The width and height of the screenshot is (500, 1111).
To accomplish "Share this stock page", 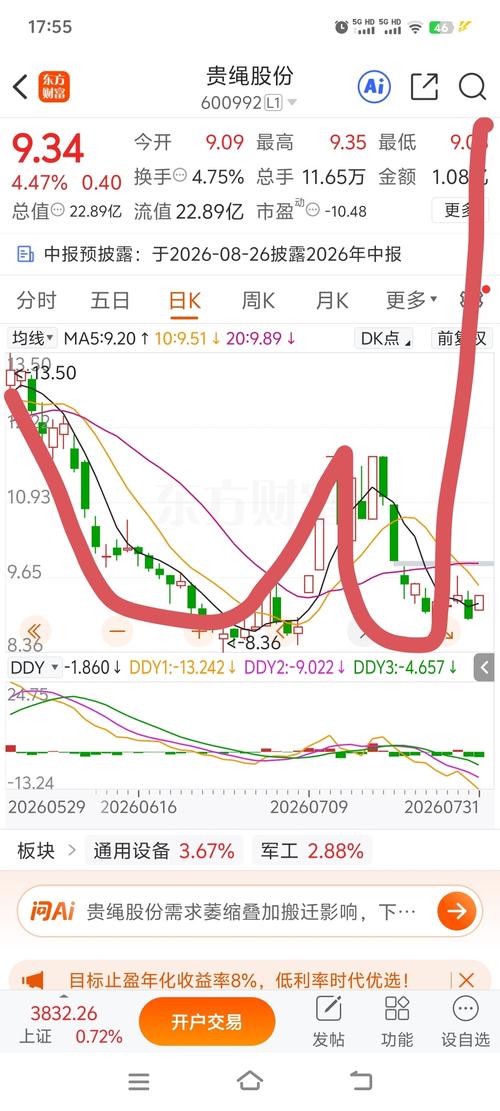I will (424, 86).
